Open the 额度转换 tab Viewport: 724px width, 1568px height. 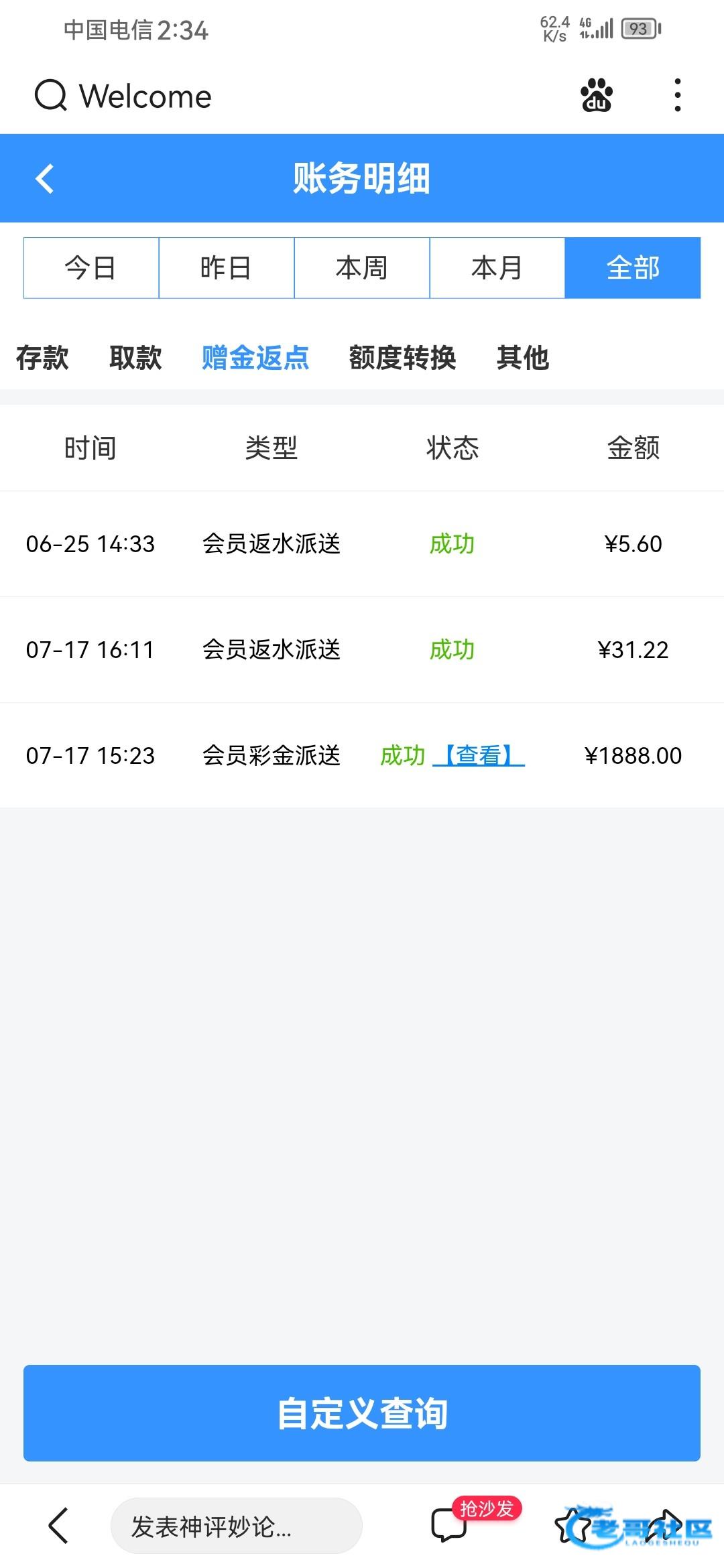coord(402,358)
